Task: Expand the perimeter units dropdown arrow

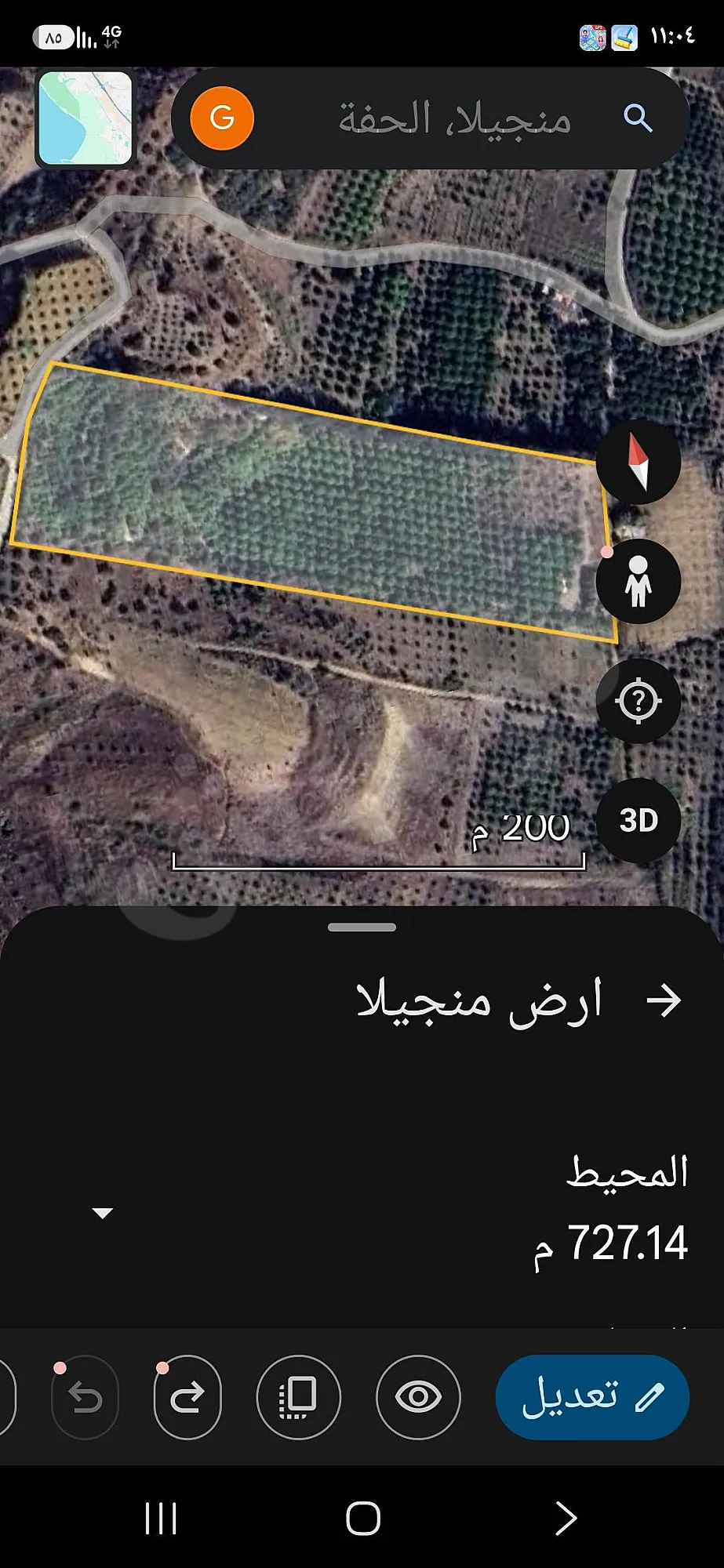Action: click(103, 1213)
